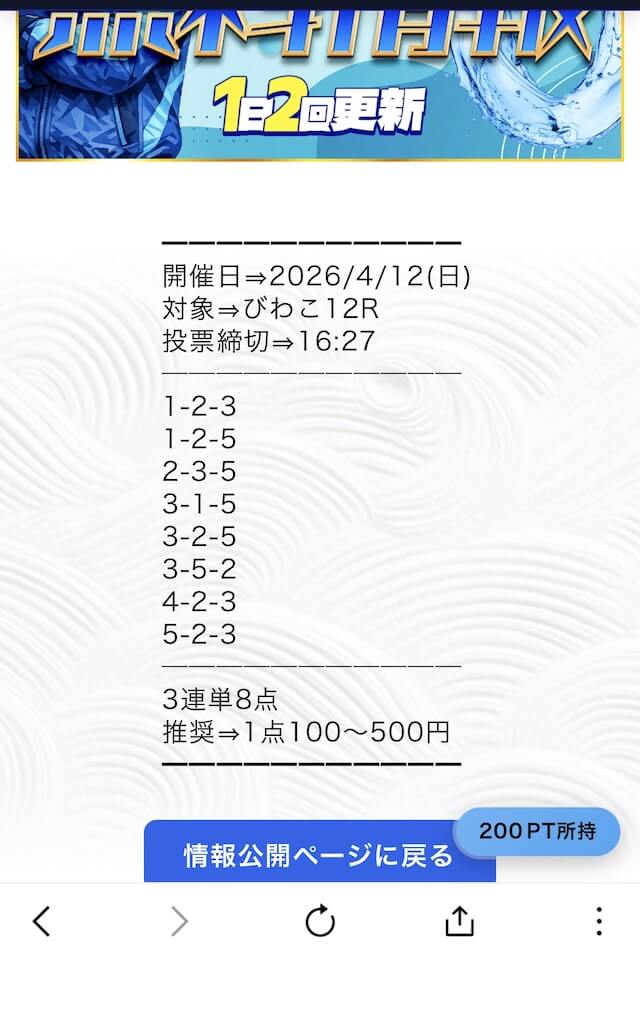This screenshot has height=1019, width=640.
Task: Open the browser overflow menu
Action: click(598, 921)
